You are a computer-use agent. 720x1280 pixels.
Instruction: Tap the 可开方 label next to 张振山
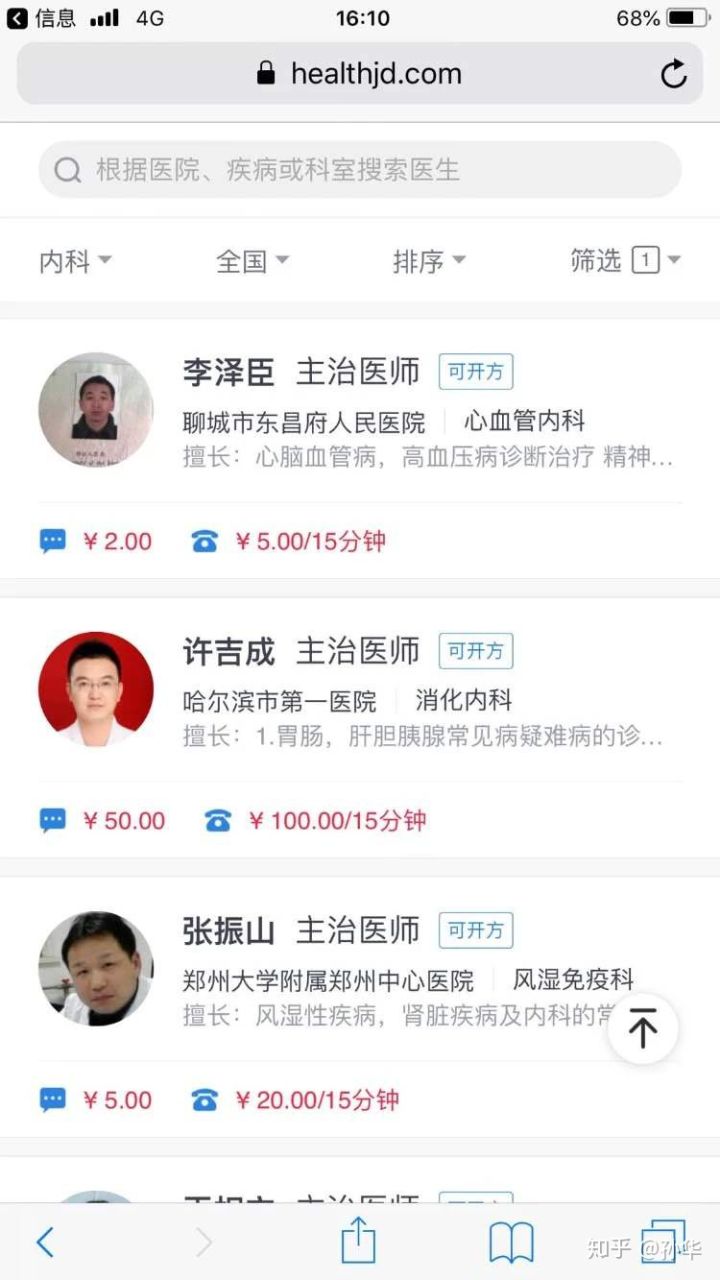(476, 930)
